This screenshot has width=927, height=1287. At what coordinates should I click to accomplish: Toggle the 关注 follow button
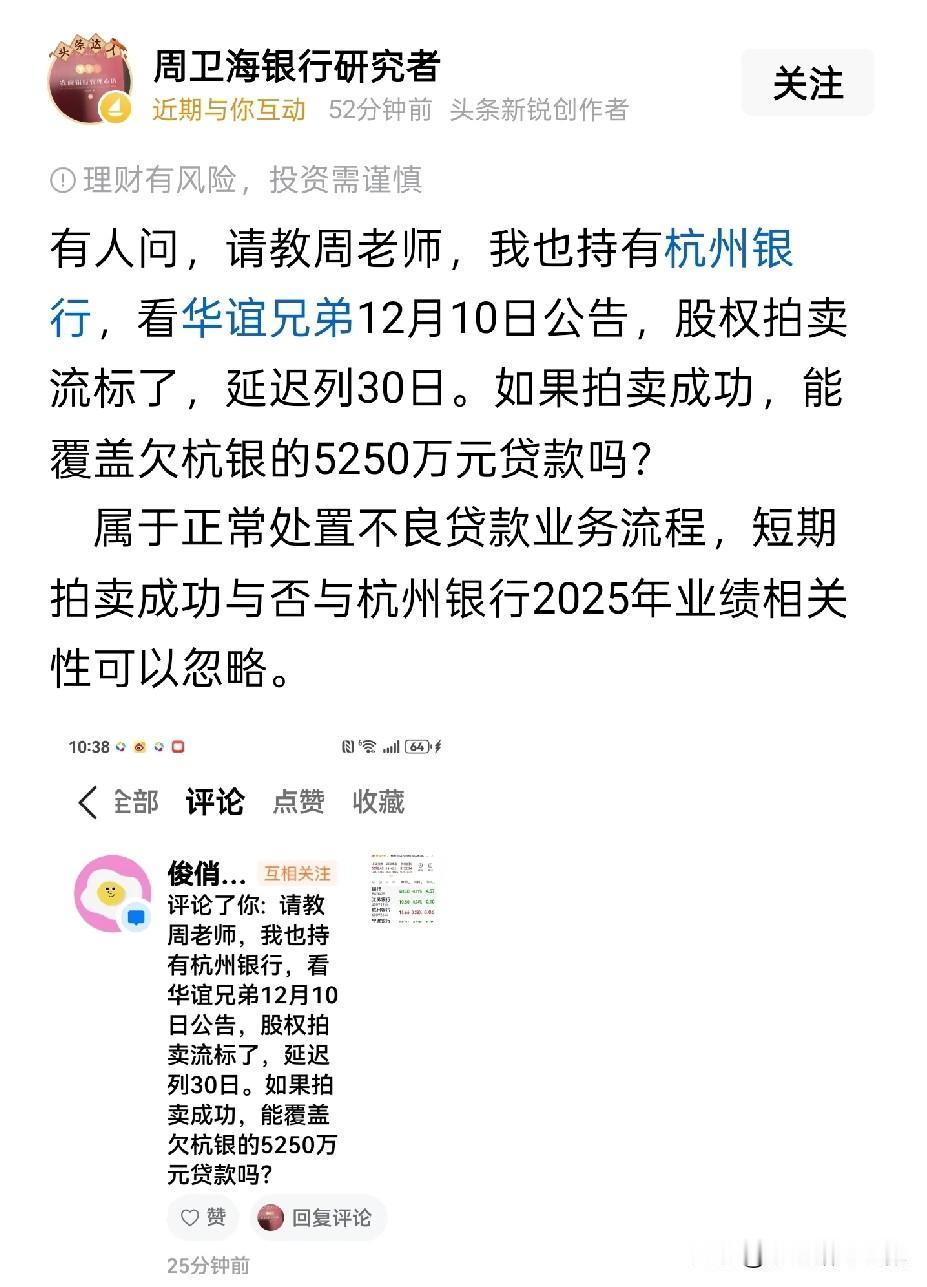pos(808,84)
